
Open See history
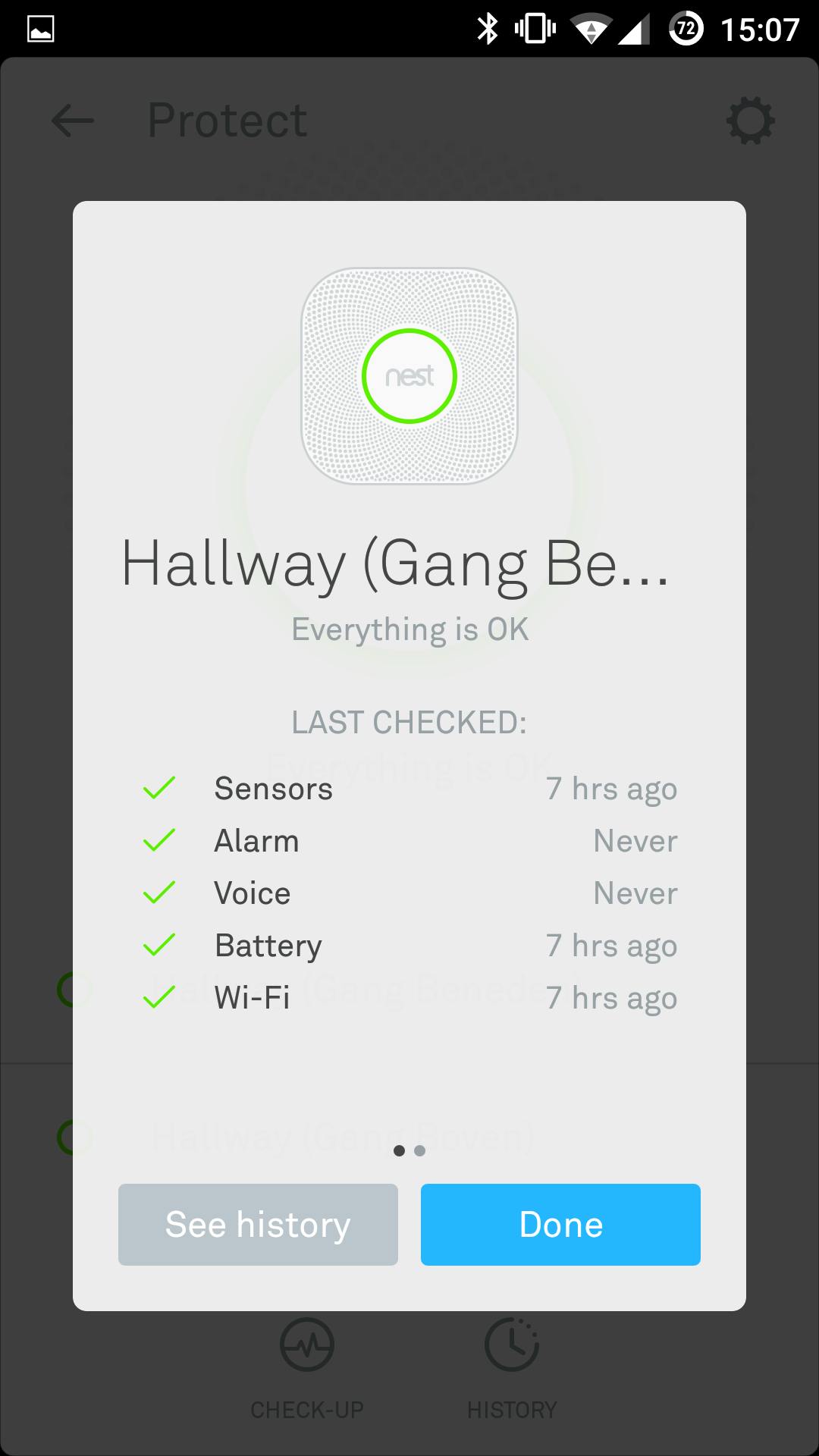pyautogui.click(x=258, y=1224)
